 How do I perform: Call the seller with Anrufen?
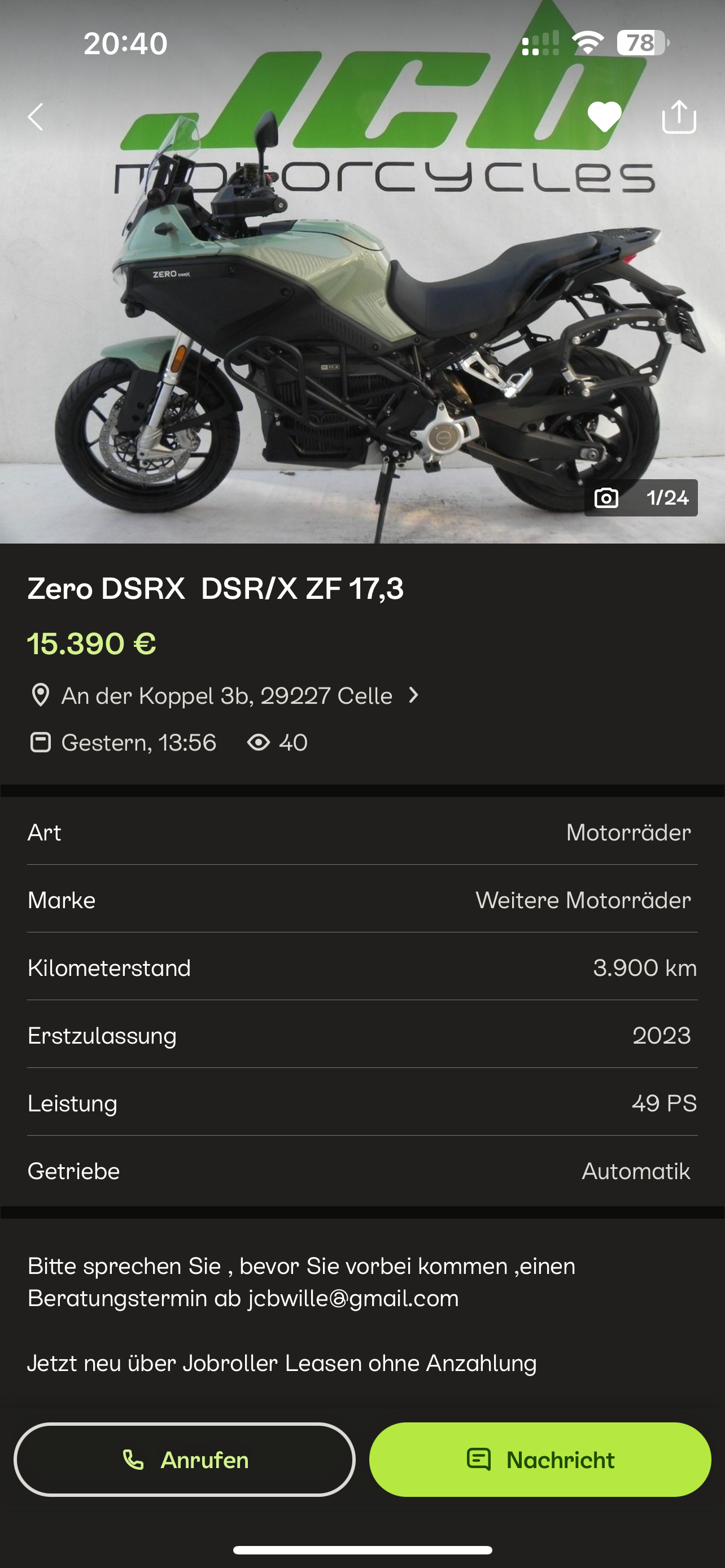tap(185, 1460)
